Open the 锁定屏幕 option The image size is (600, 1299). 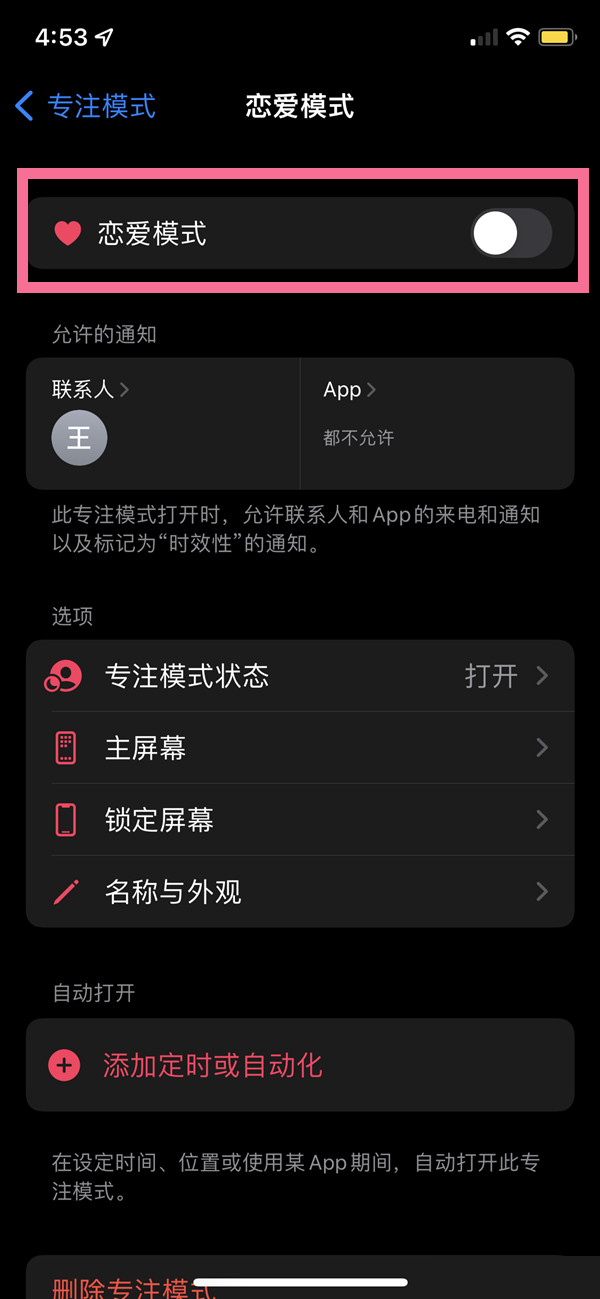tap(300, 820)
